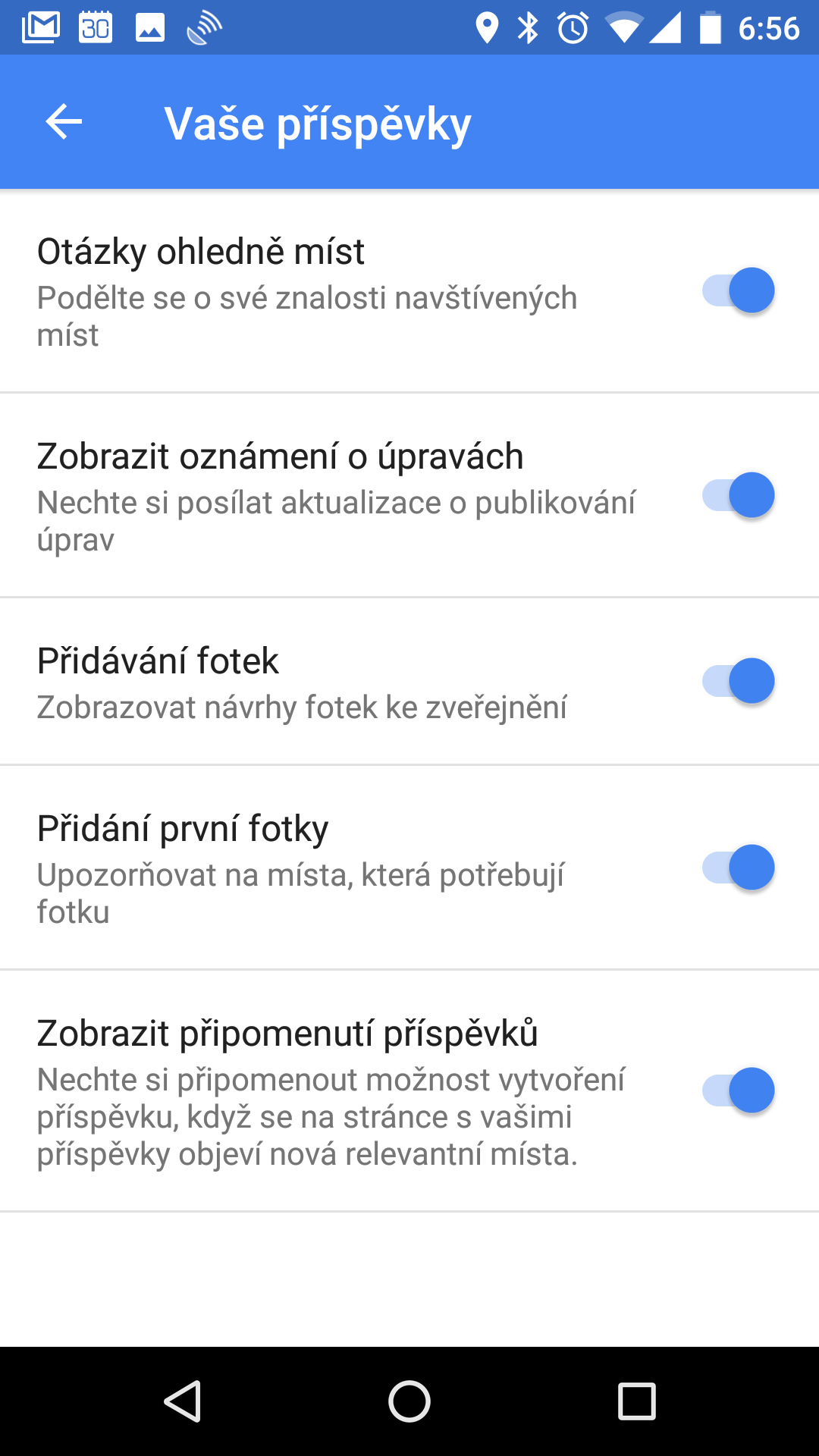Disable Zobrazit připomenutí příspěvků toggle
The height and width of the screenshot is (1456, 819).
pos(738,1090)
